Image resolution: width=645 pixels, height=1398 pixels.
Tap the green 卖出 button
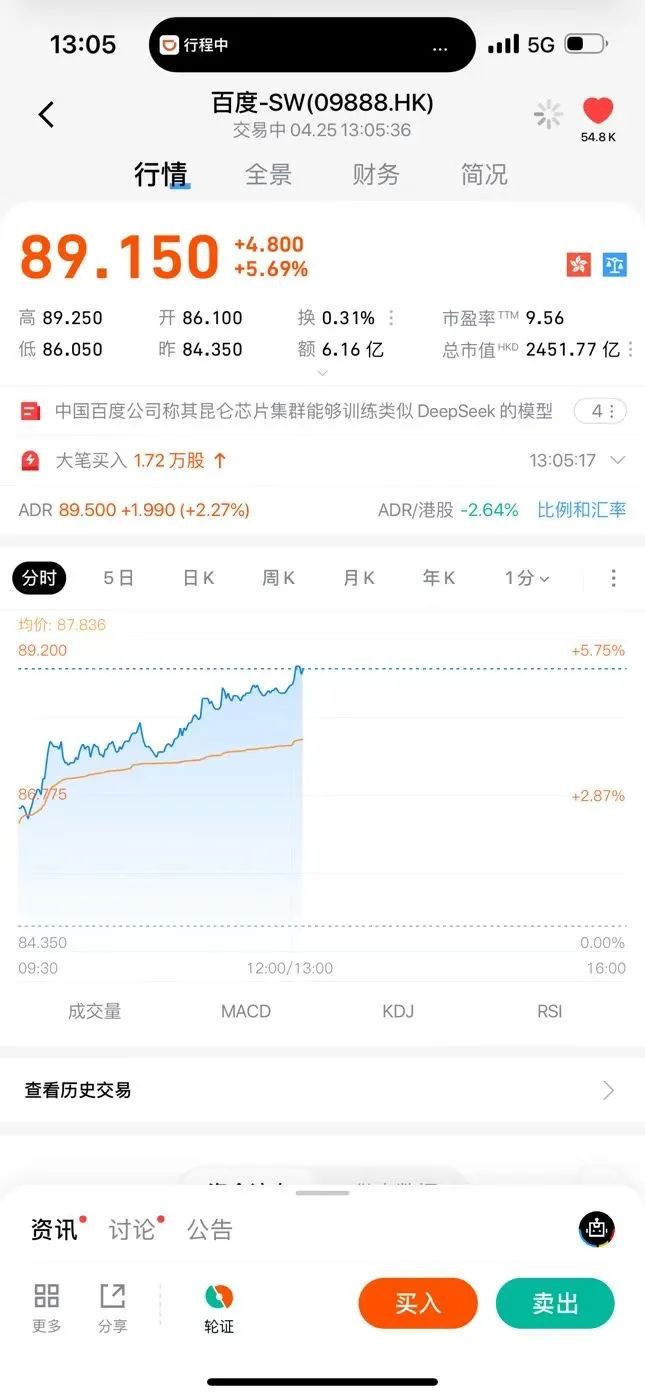click(x=555, y=1303)
